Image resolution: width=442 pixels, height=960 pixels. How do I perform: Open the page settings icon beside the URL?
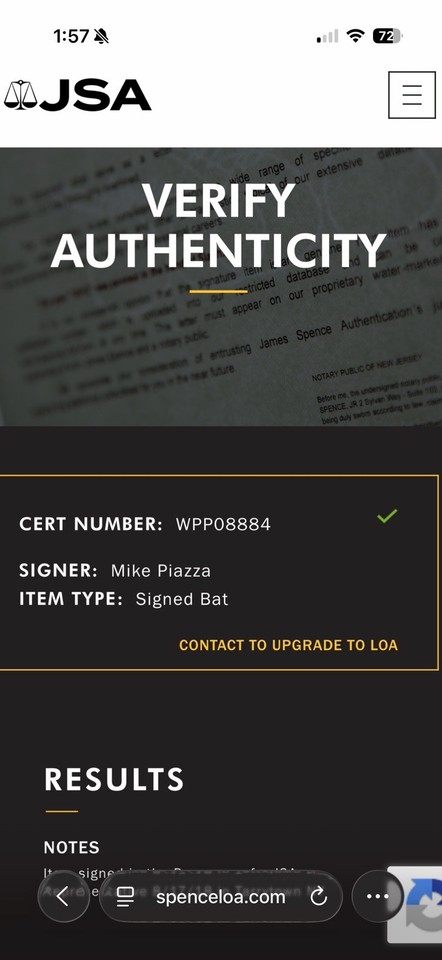coord(125,898)
